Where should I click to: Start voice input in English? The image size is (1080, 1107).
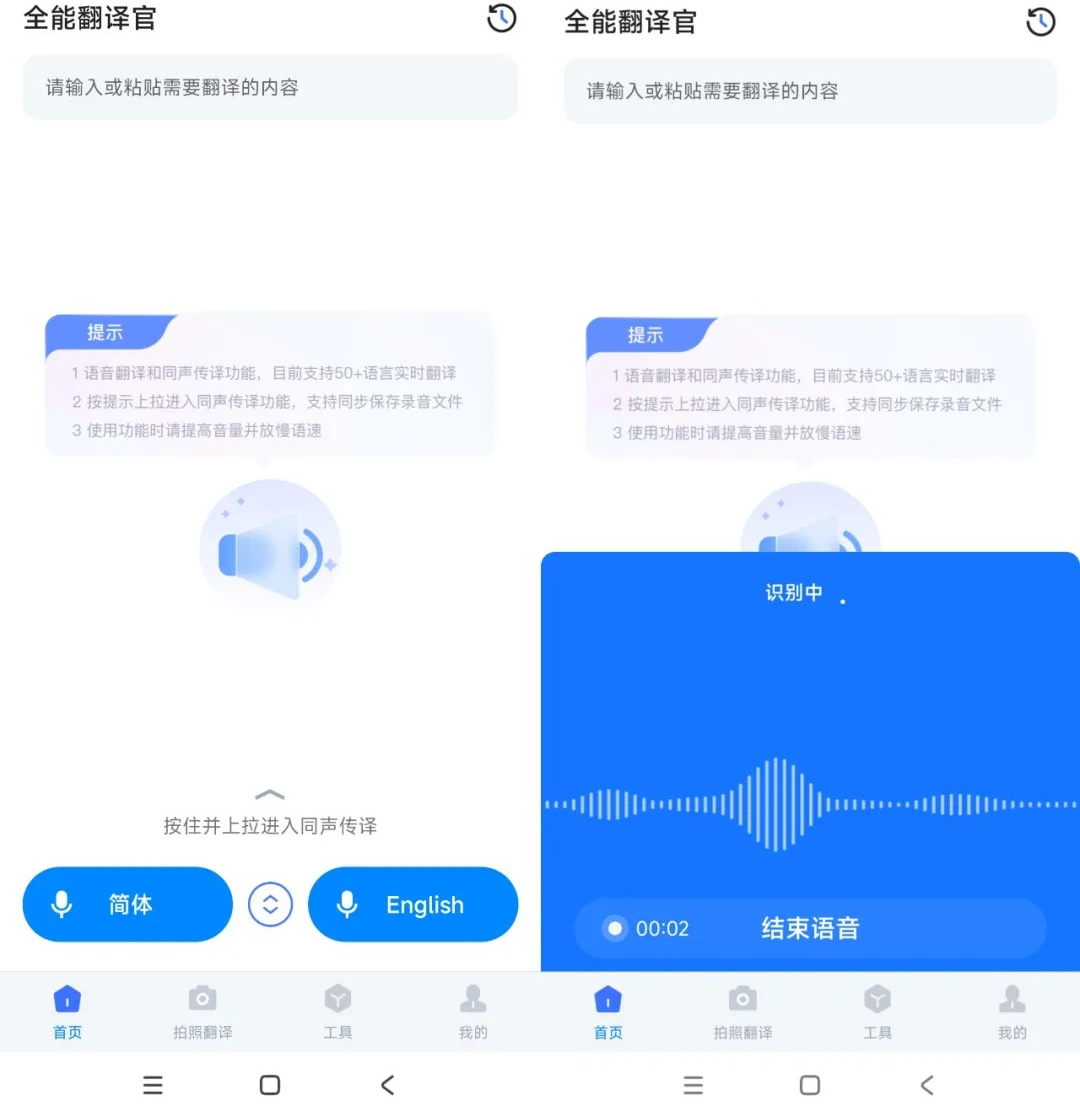coord(413,905)
